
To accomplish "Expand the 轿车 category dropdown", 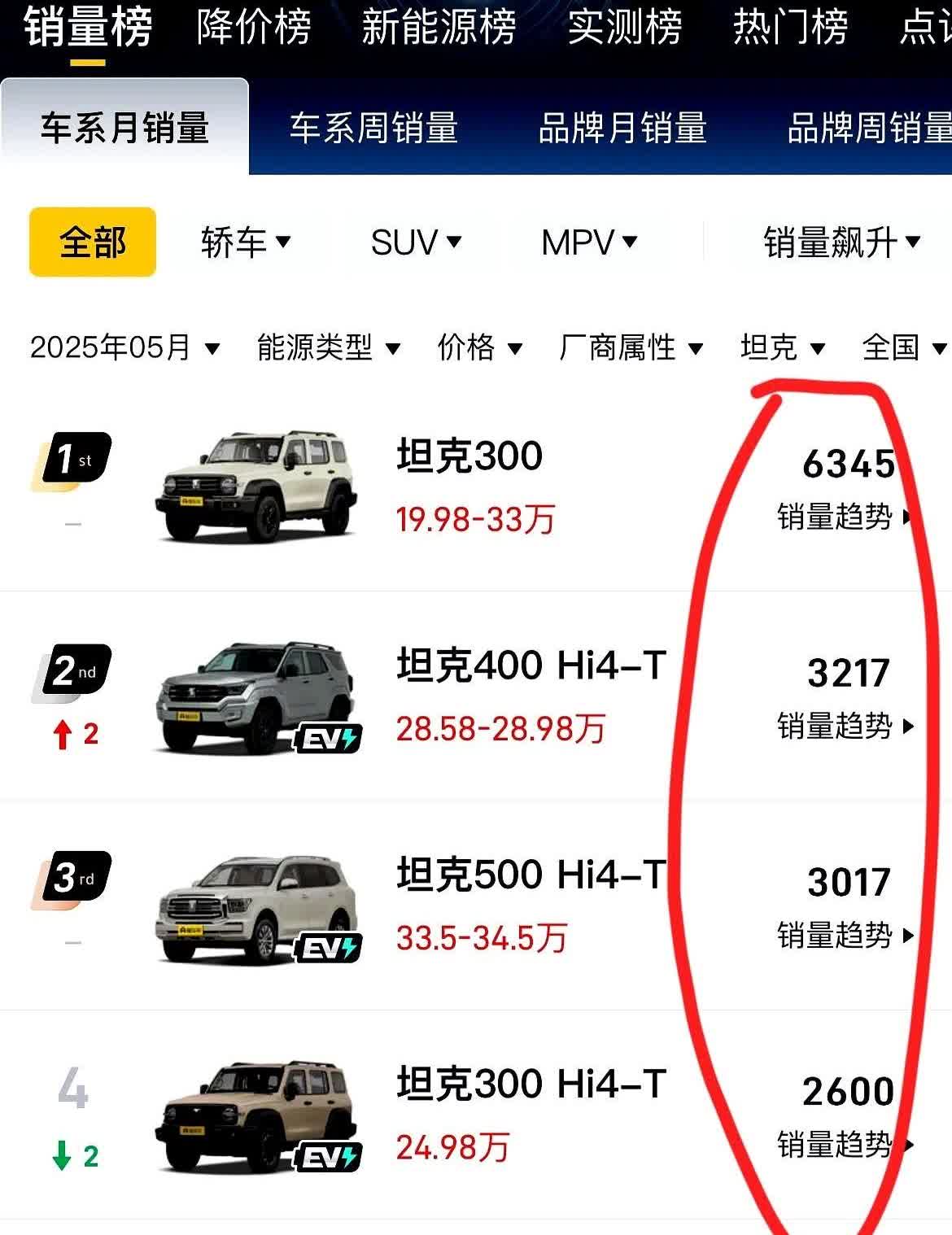I will coord(246,242).
